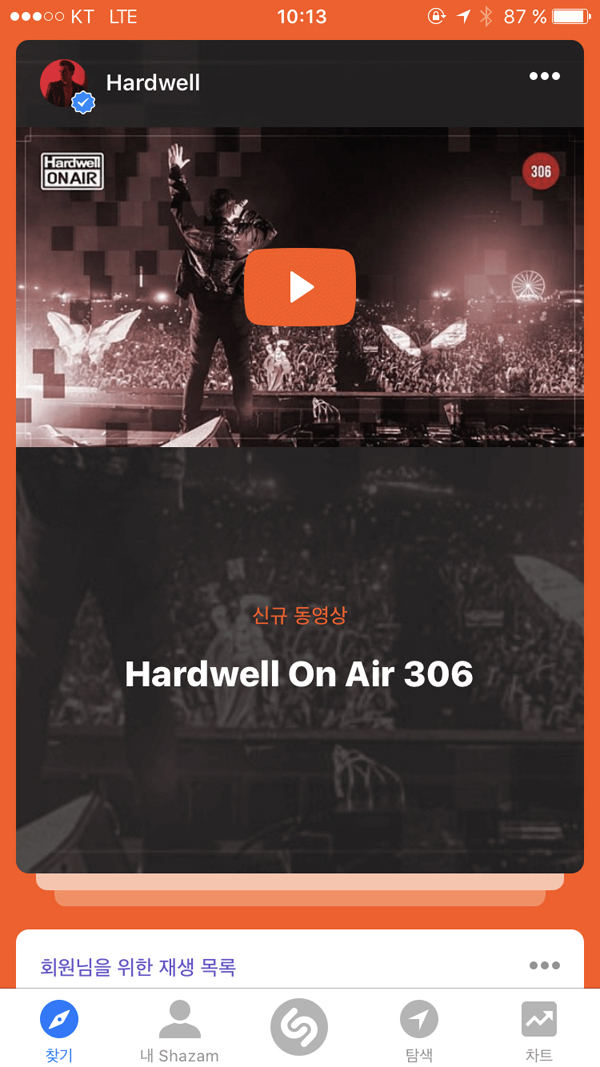Open Hardwell's artist profile

(152, 83)
